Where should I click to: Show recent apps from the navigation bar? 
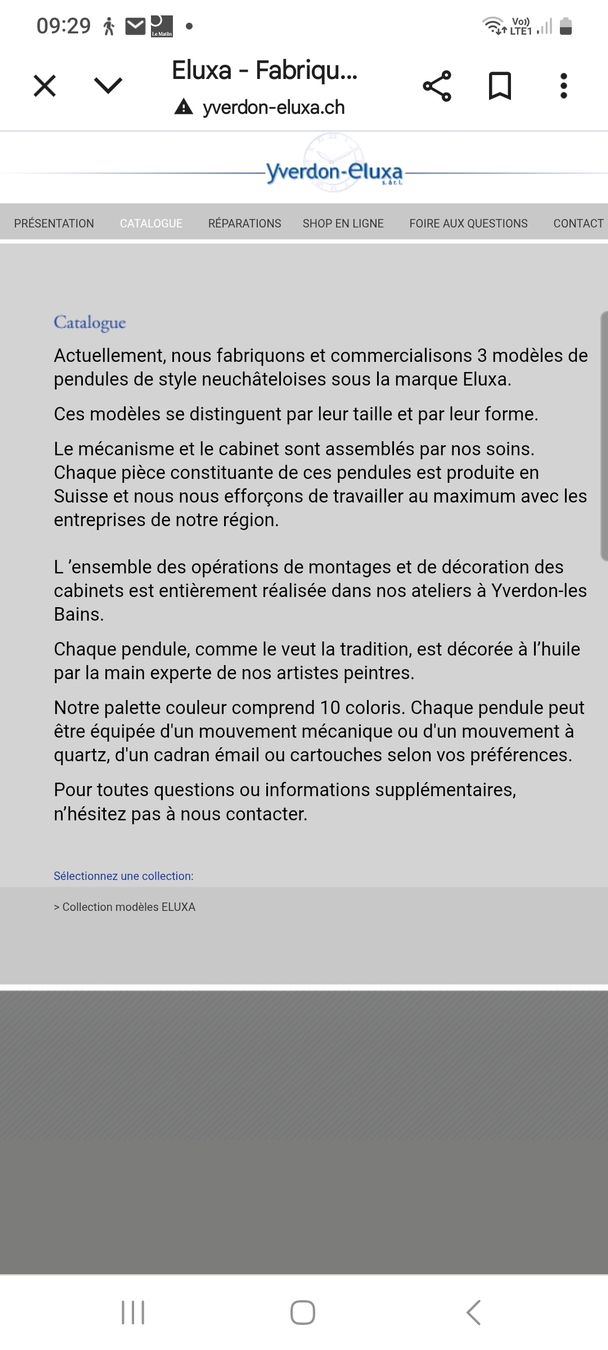click(133, 1312)
